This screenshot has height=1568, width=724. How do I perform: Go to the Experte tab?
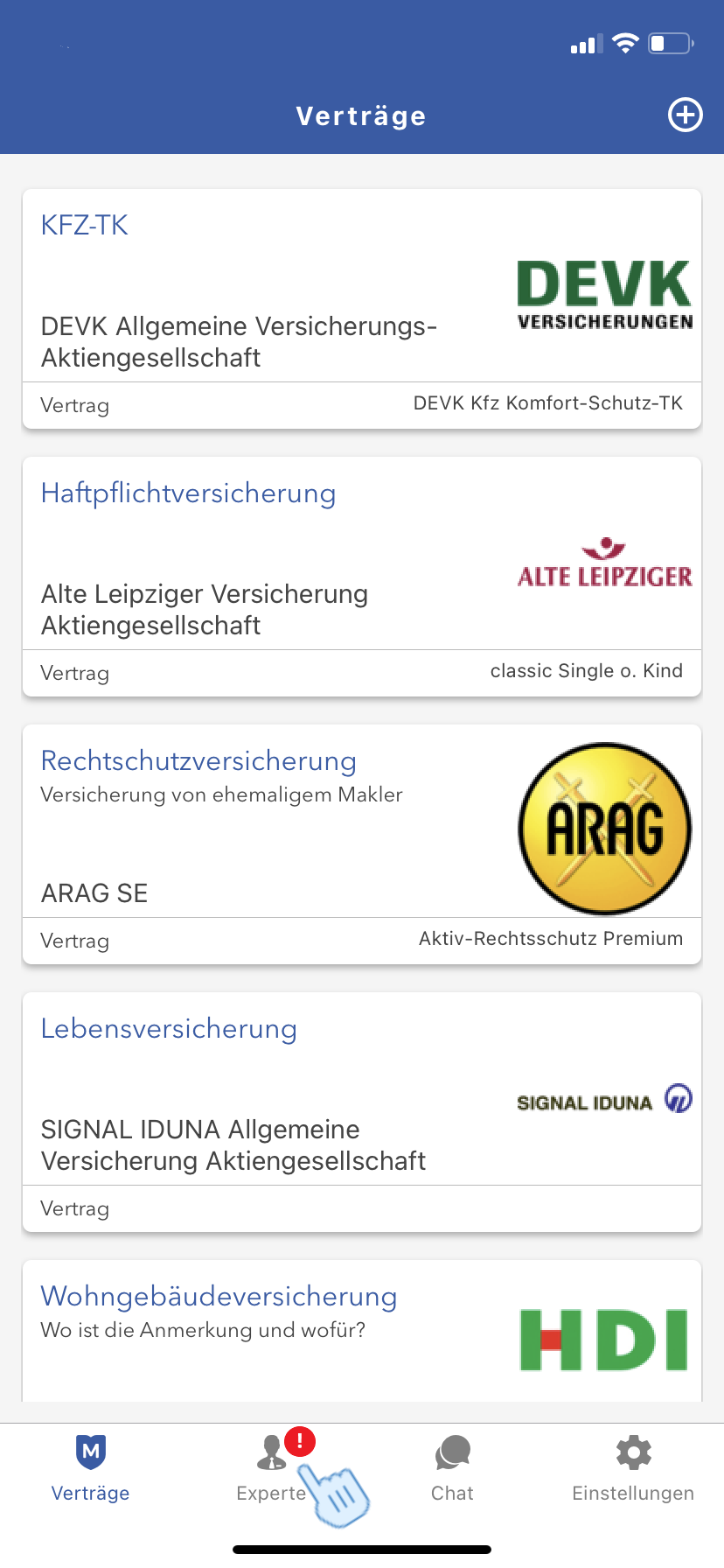272,1468
